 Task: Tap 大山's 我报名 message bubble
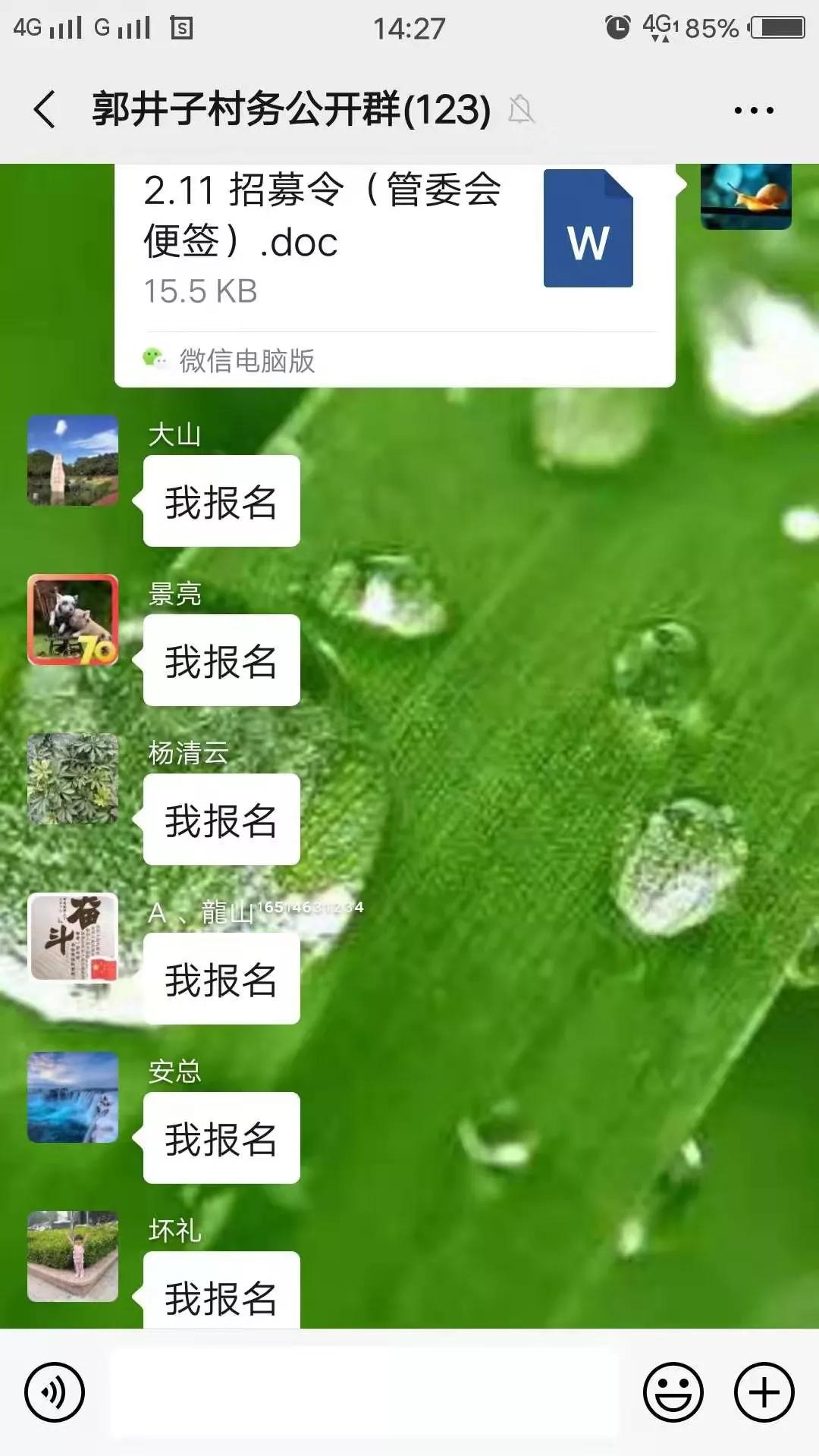[220, 500]
